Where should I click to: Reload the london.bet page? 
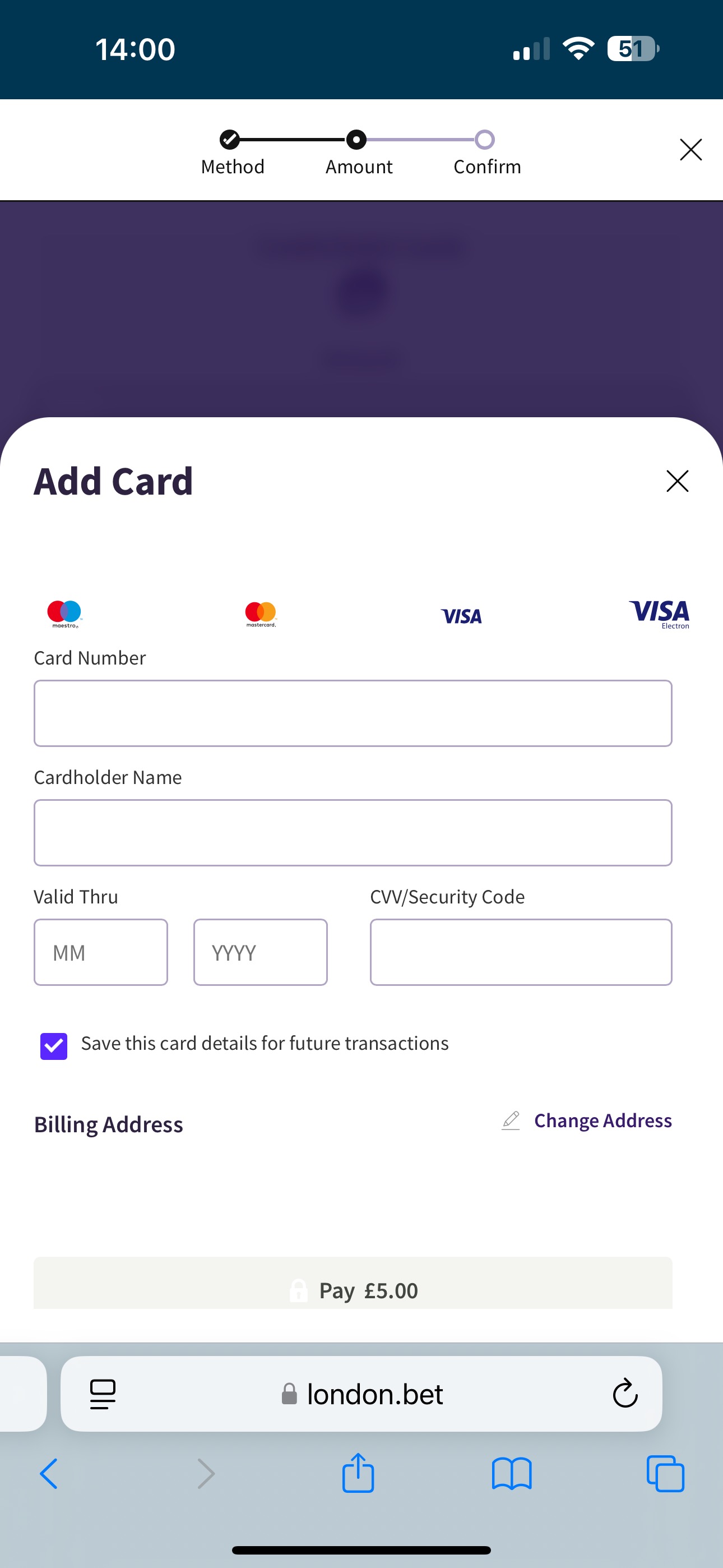pos(624,1393)
